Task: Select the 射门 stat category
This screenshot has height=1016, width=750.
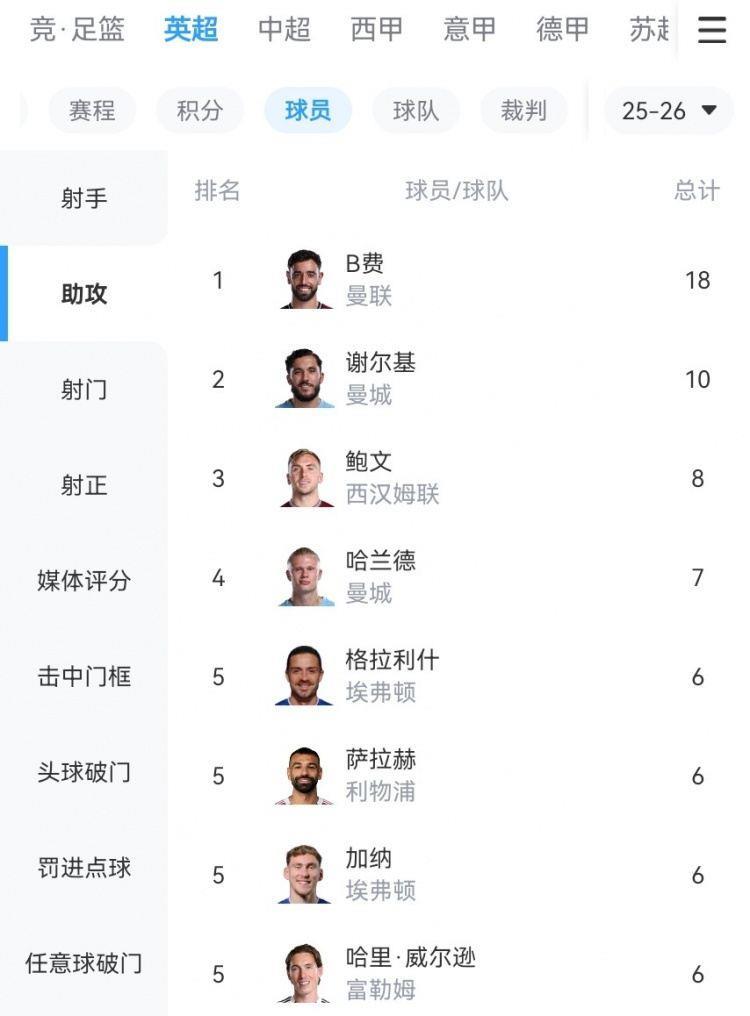Action: (x=84, y=389)
